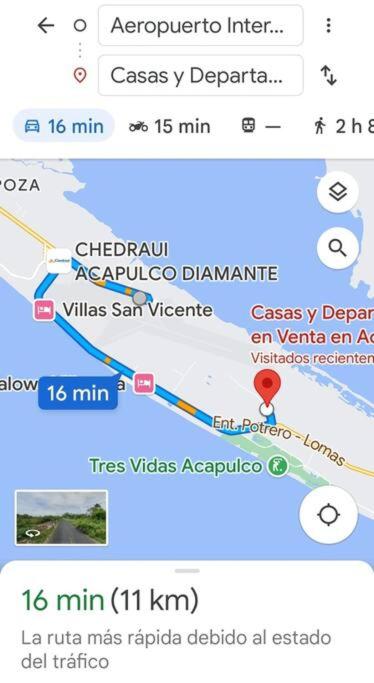Select the car 16 min travel mode

point(64,126)
